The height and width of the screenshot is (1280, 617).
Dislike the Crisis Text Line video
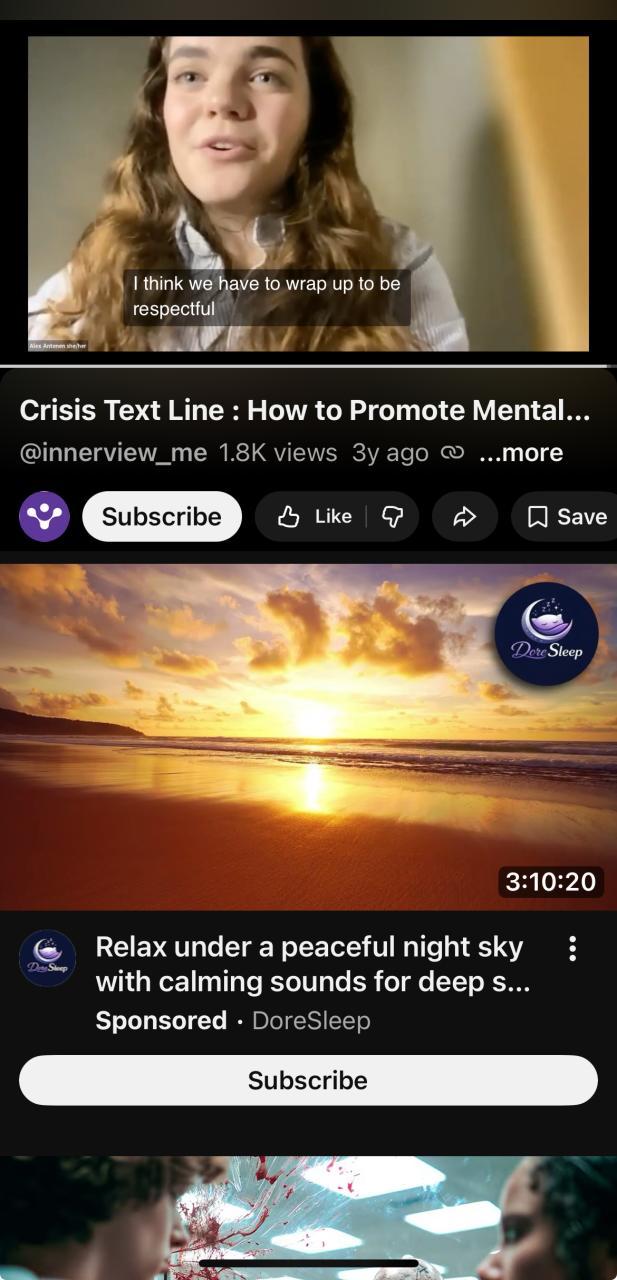393,516
